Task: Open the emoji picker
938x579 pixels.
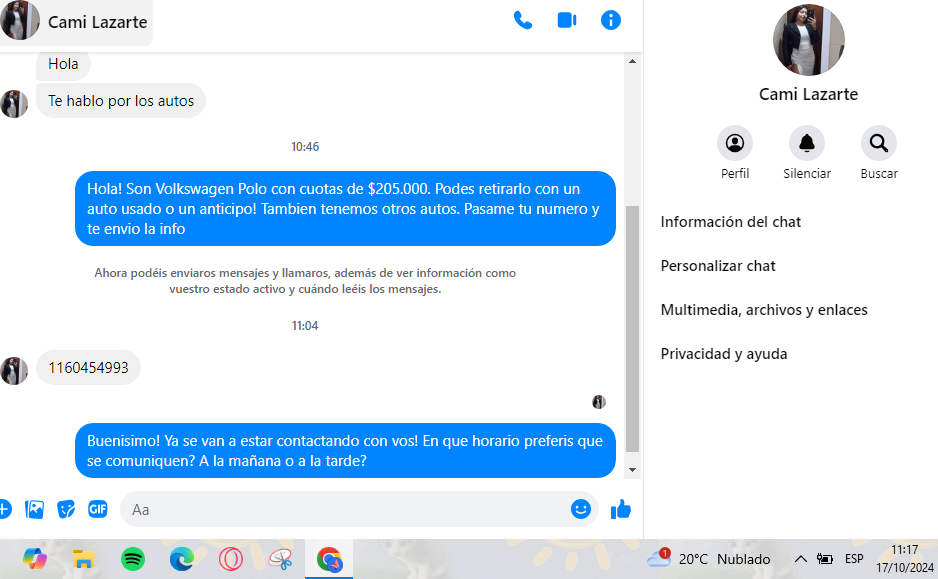Action: click(581, 509)
